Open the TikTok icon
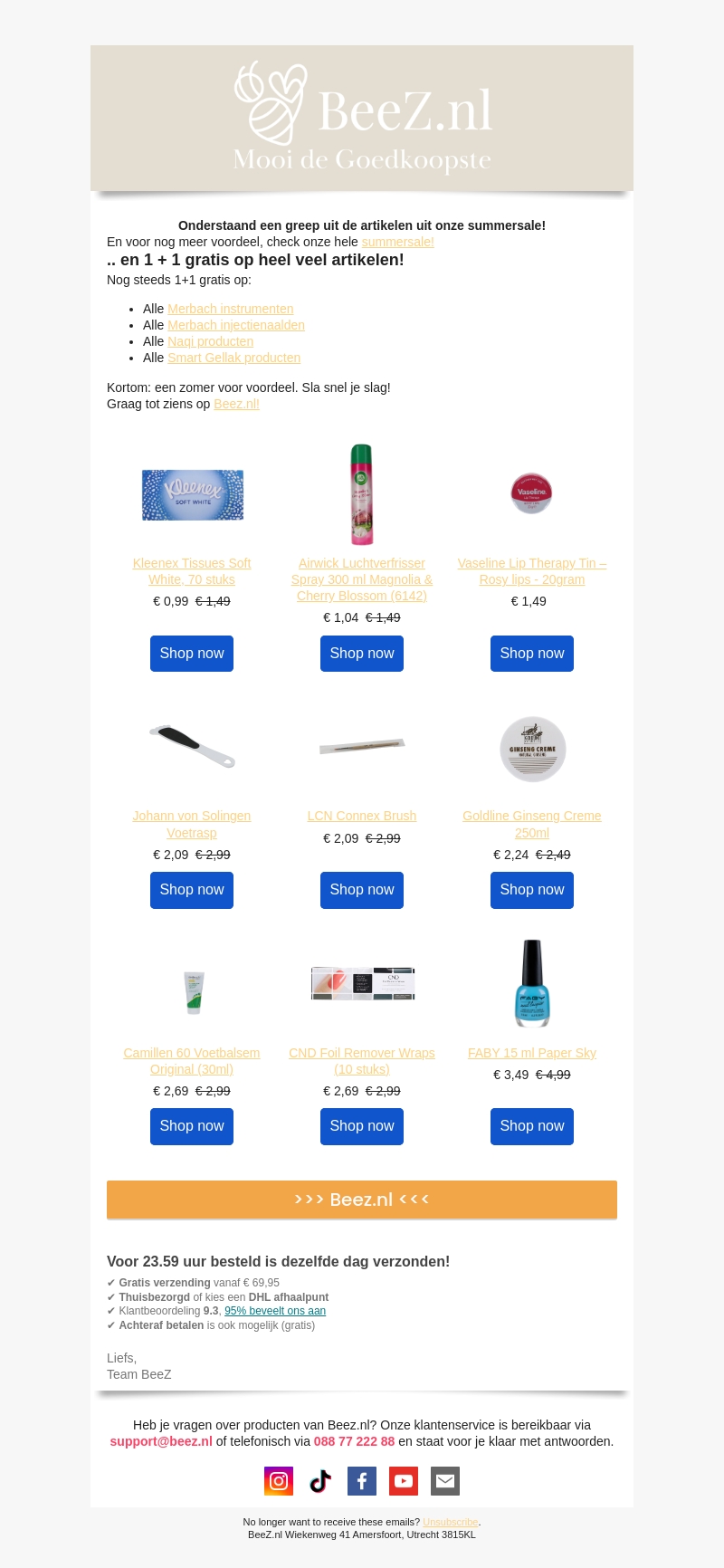 coord(320,1481)
